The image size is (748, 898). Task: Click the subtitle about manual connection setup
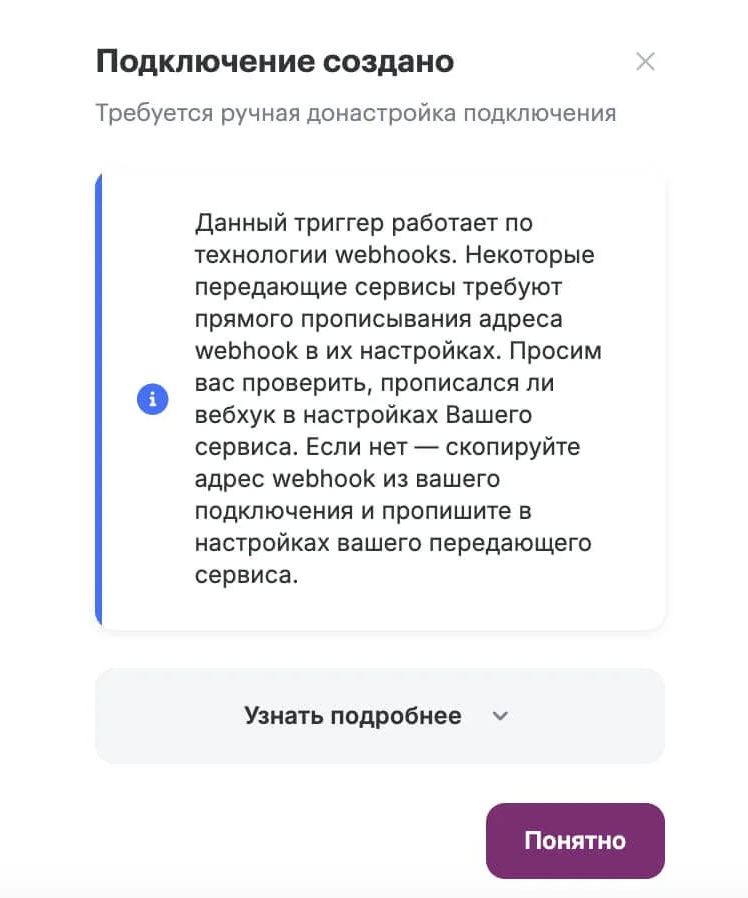(x=357, y=112)
